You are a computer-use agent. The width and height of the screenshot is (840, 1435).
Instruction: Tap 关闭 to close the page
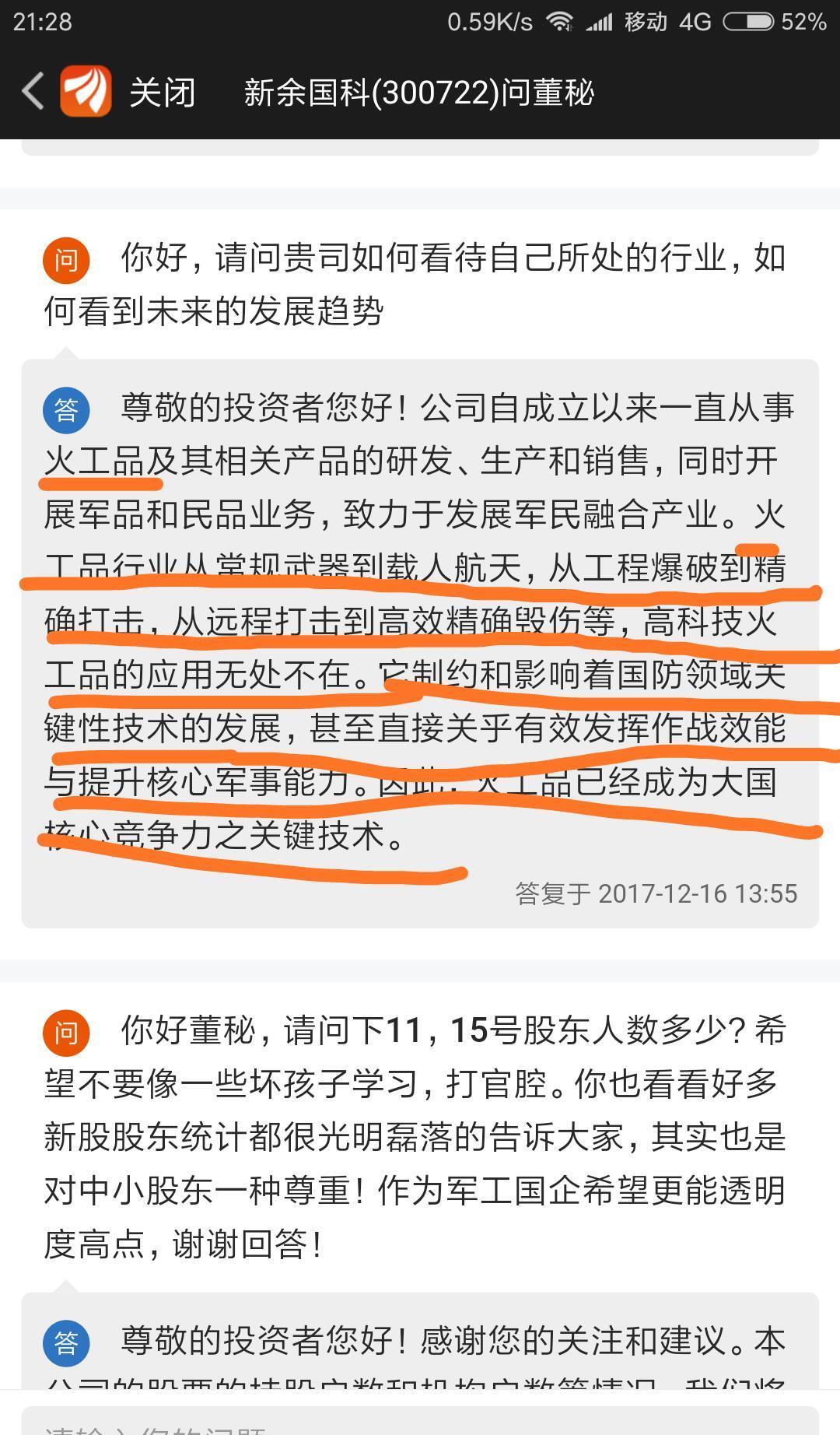(162, 93)
